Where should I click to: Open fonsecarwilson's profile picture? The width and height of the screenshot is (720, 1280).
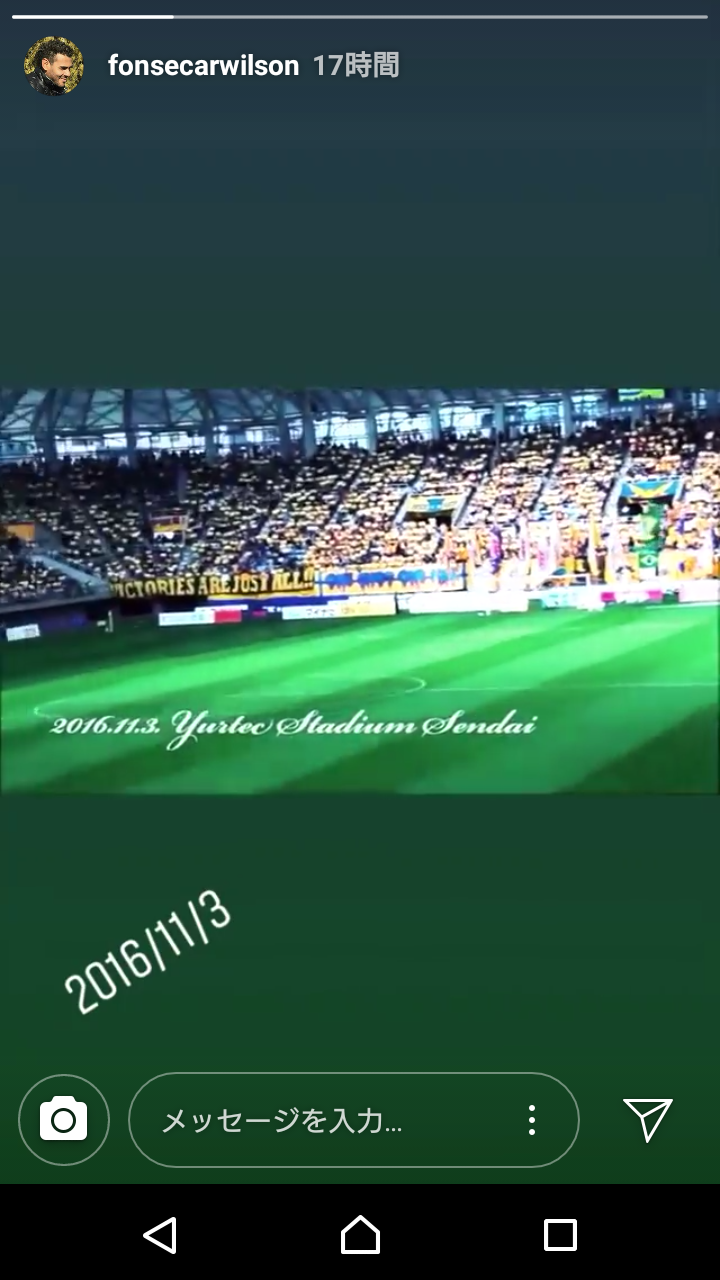coord(53,66)
